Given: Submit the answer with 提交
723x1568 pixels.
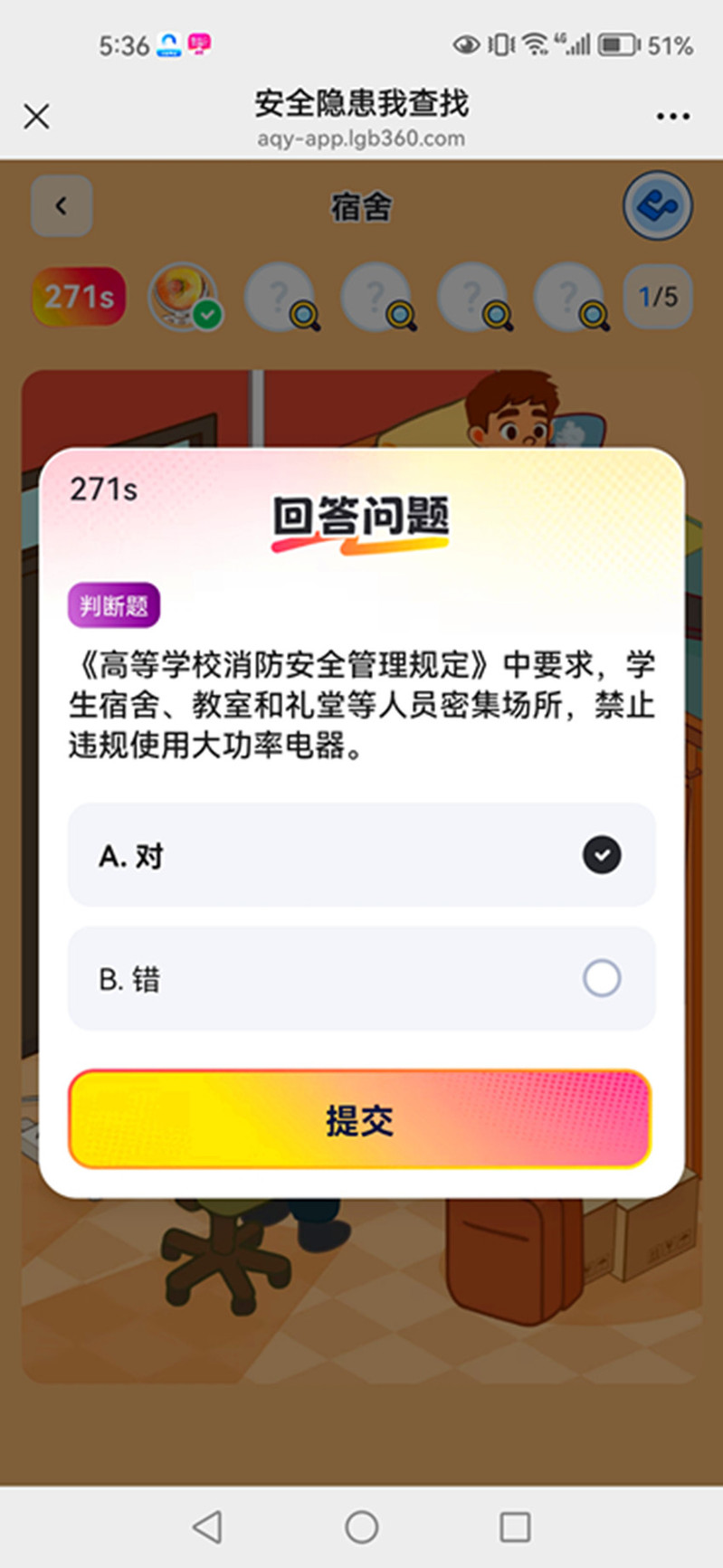Looking at the screenshot, I should [360, 1120].
